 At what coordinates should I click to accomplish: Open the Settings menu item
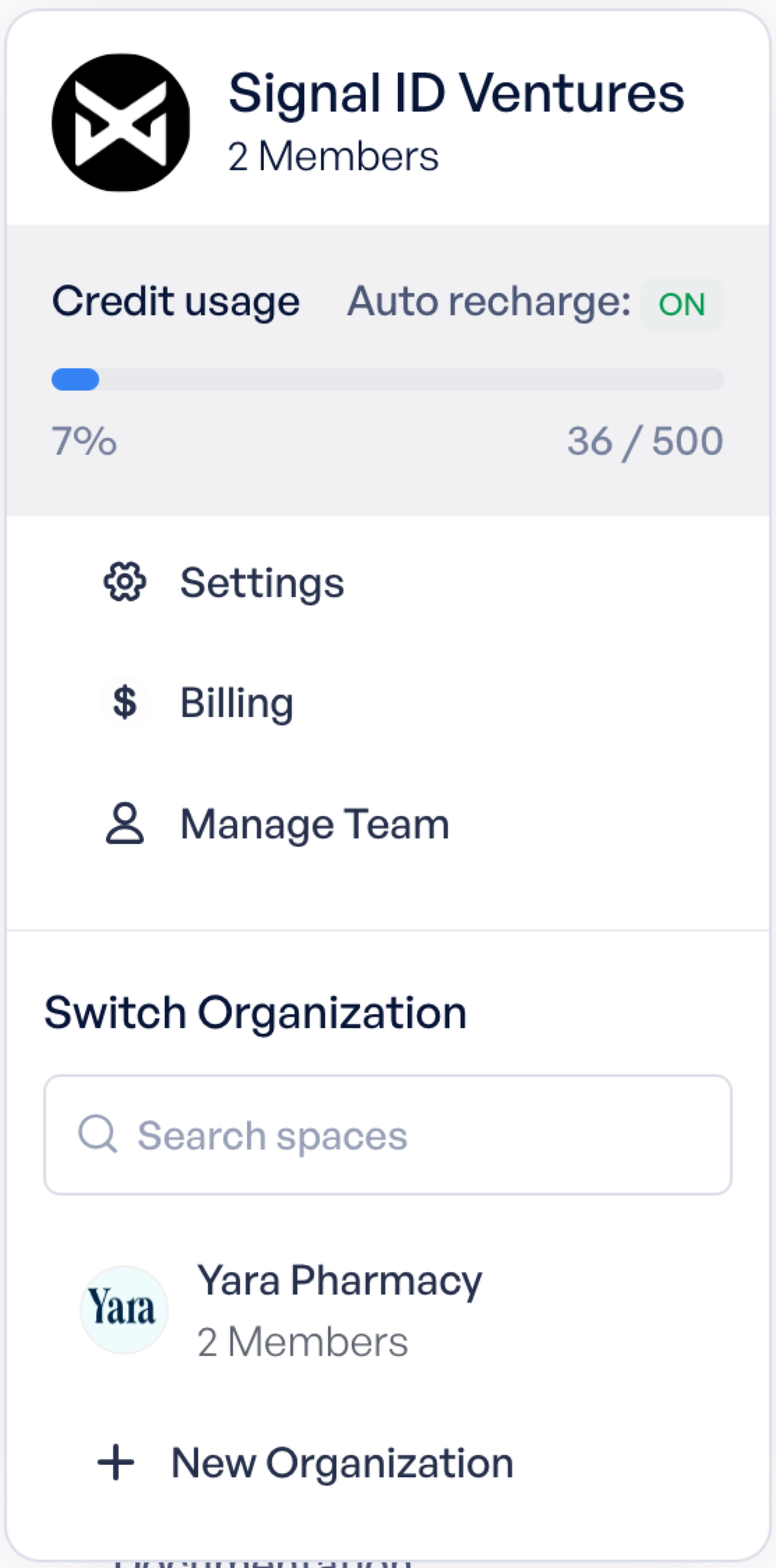pyautogui.click(x=387, y=582)
